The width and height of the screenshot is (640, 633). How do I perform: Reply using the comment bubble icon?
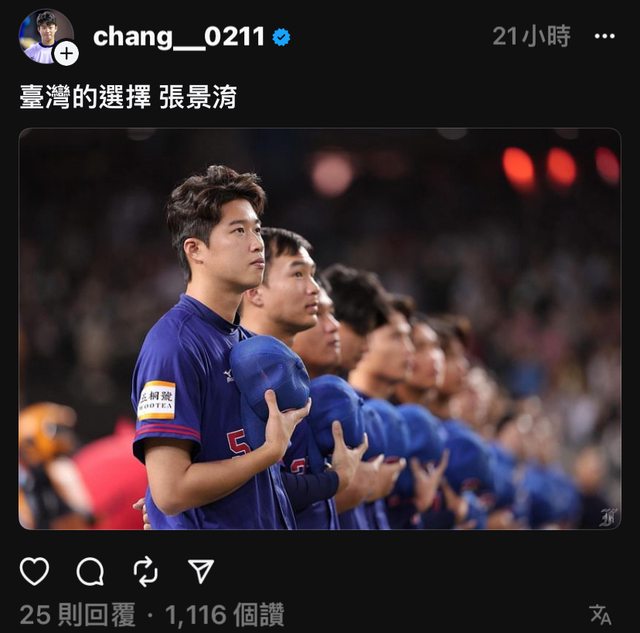tap(90, 571)
